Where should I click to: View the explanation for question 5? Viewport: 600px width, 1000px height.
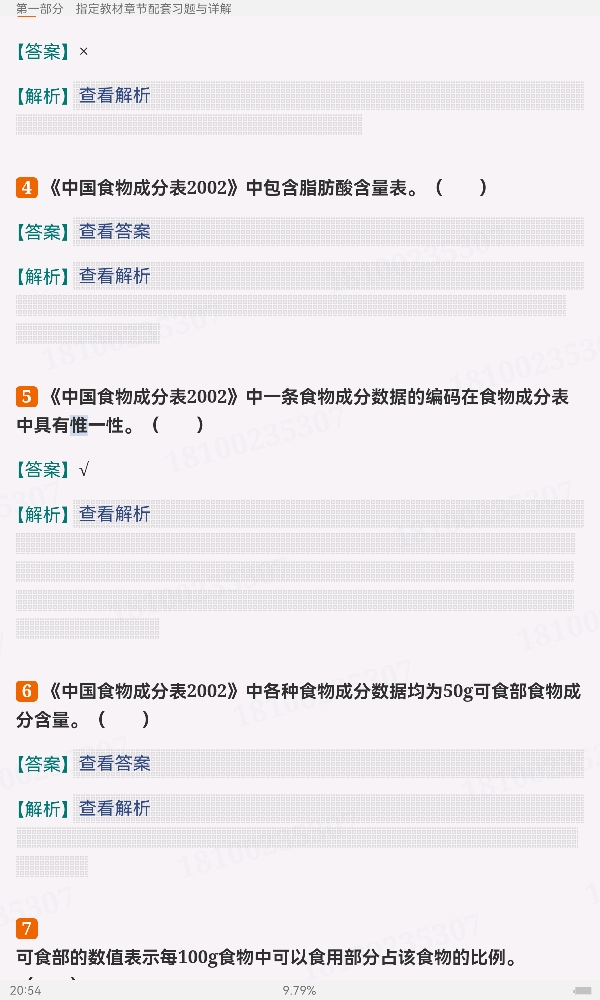tap(115, 514)
